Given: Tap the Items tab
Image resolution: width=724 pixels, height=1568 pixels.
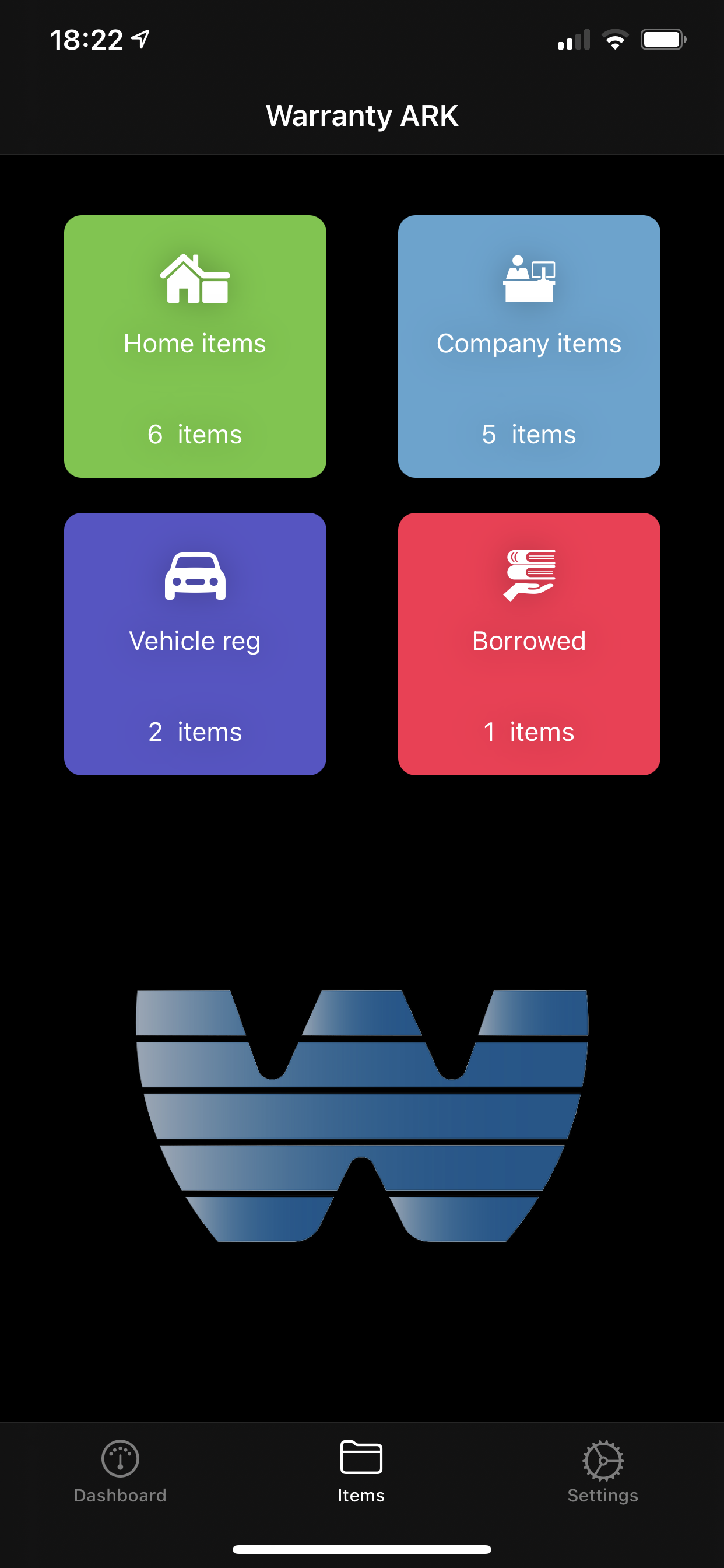Looking at the screenshot, I should click(x=361, y=1471).
